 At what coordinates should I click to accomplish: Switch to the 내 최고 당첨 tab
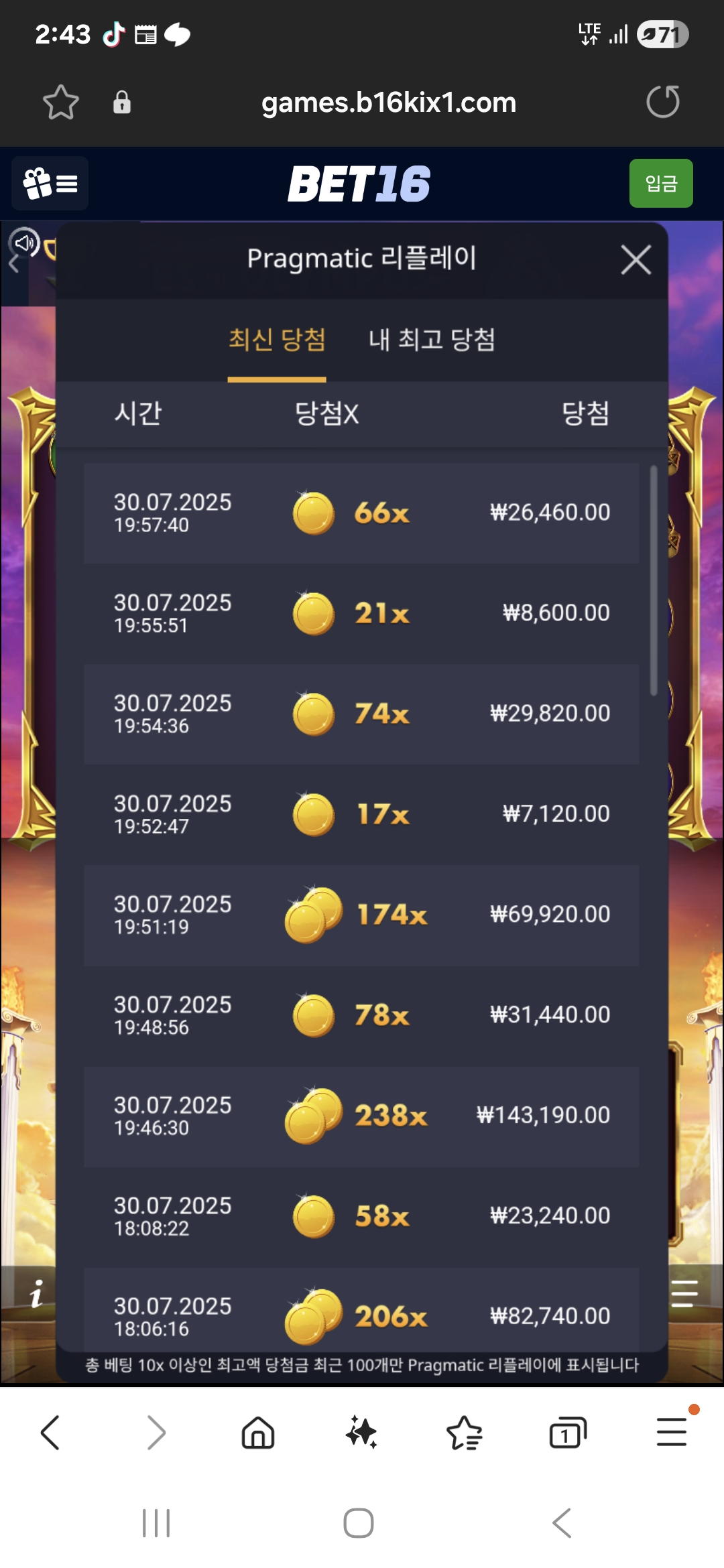coord(432,340)
